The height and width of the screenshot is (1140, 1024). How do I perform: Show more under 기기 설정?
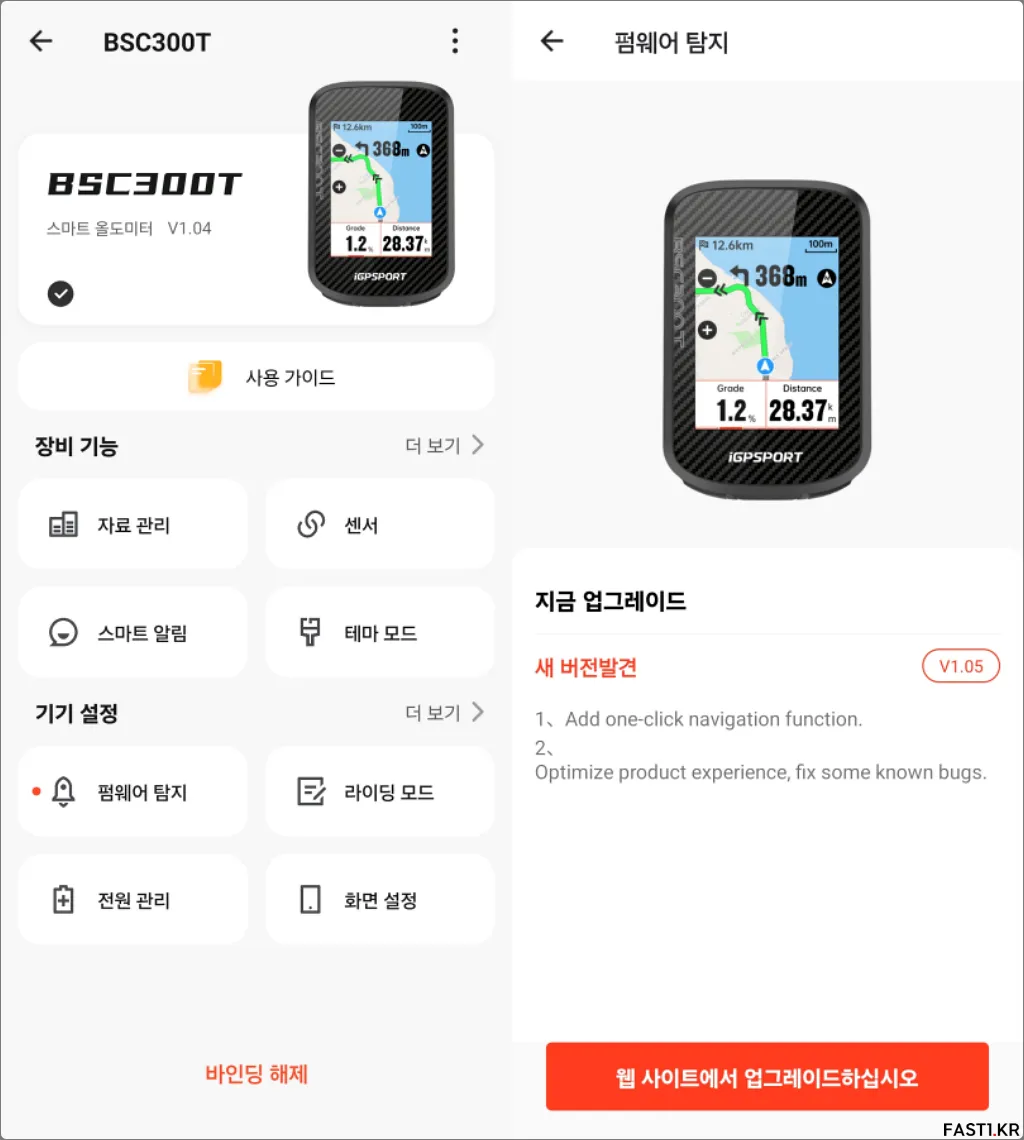point(445,713)
